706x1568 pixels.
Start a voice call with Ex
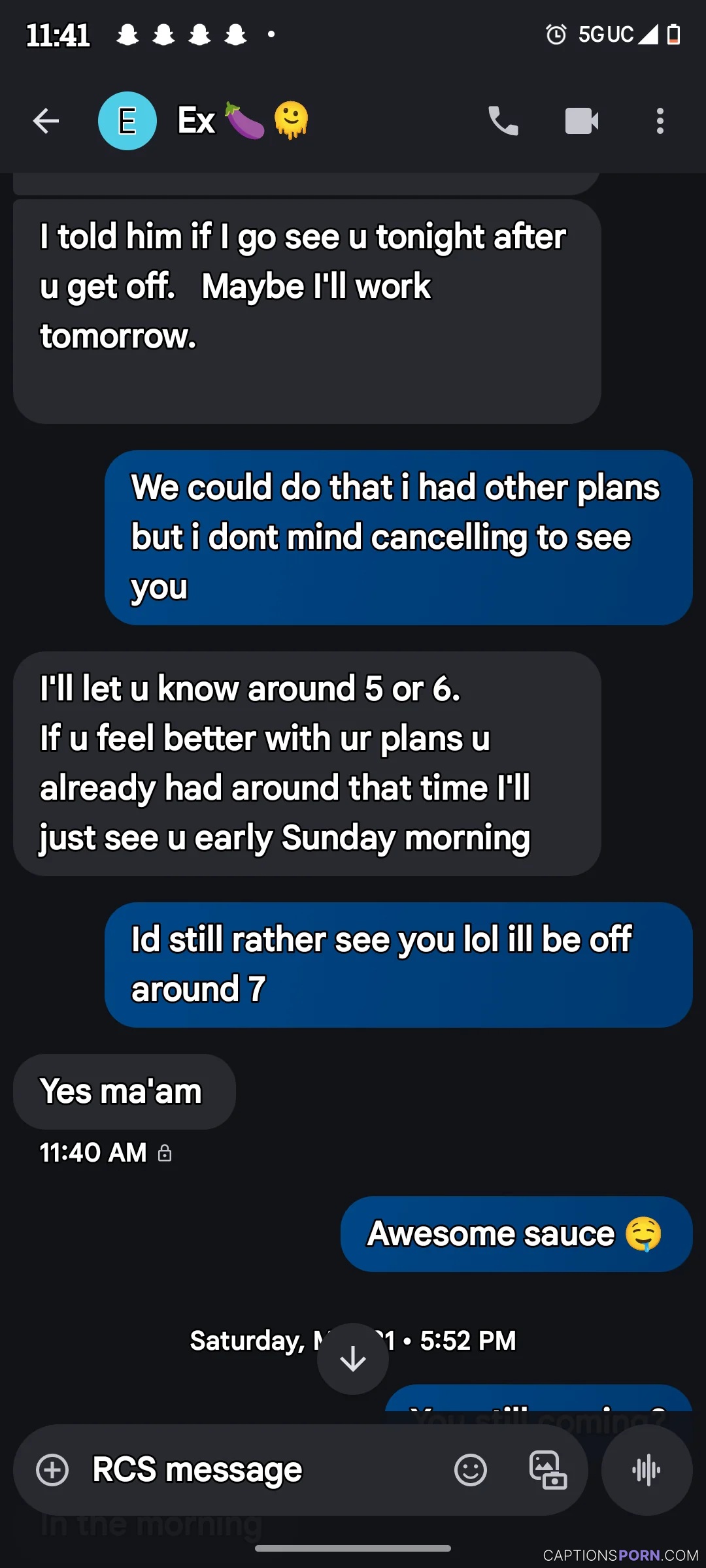[503, 121]
